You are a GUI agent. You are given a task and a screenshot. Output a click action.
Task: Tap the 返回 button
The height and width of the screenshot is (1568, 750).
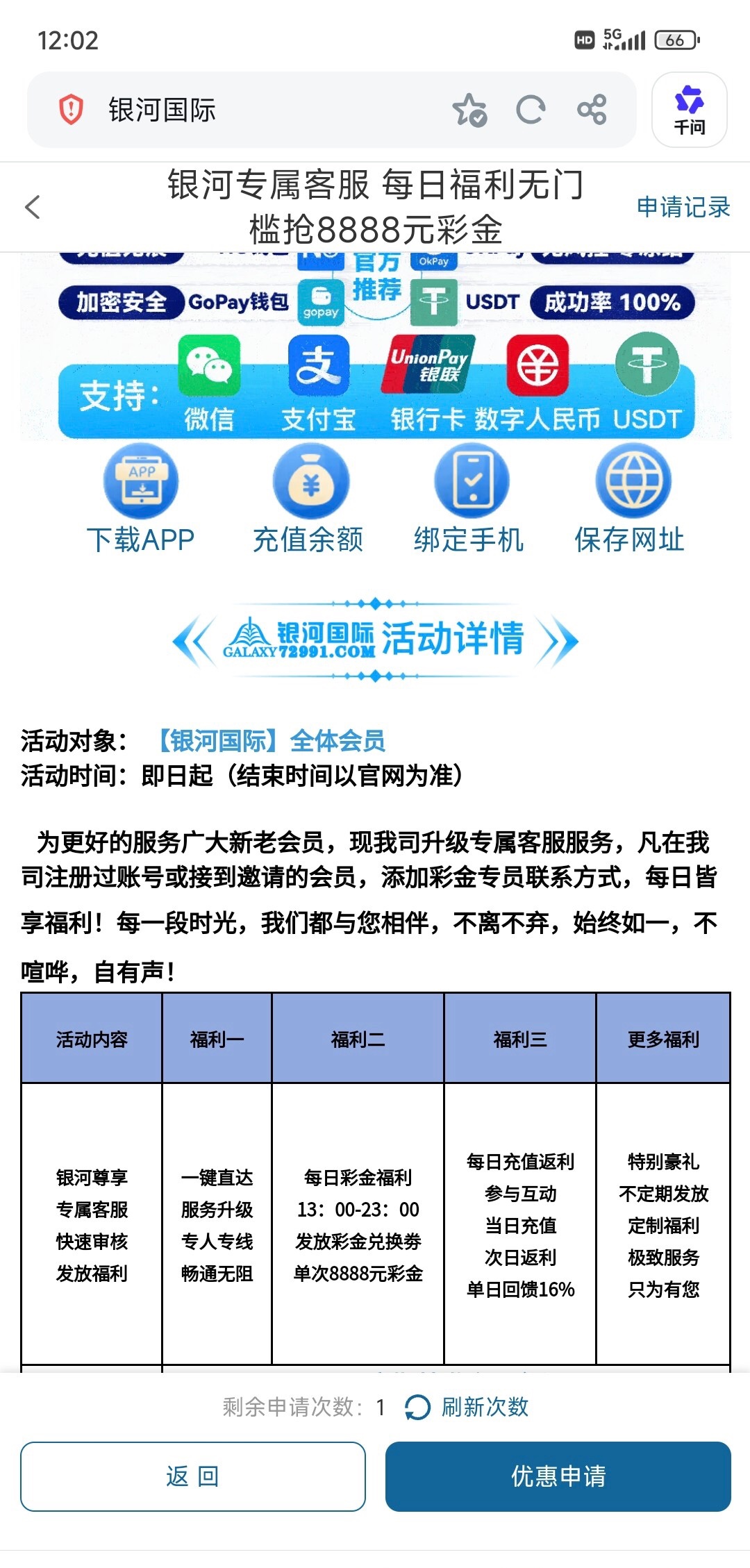click(193, 1476)
